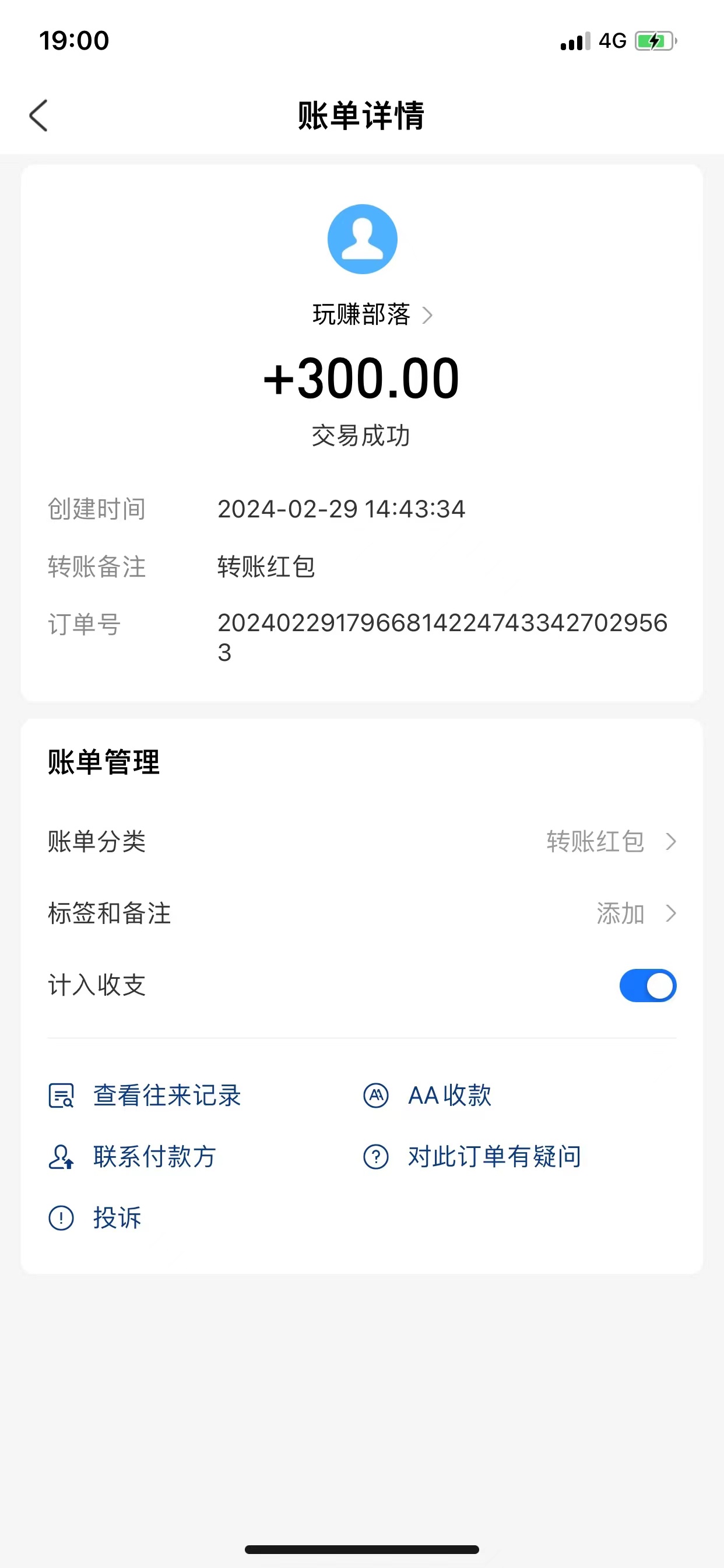Open 对此订单有疑问 help

(x=472, y=1157)
